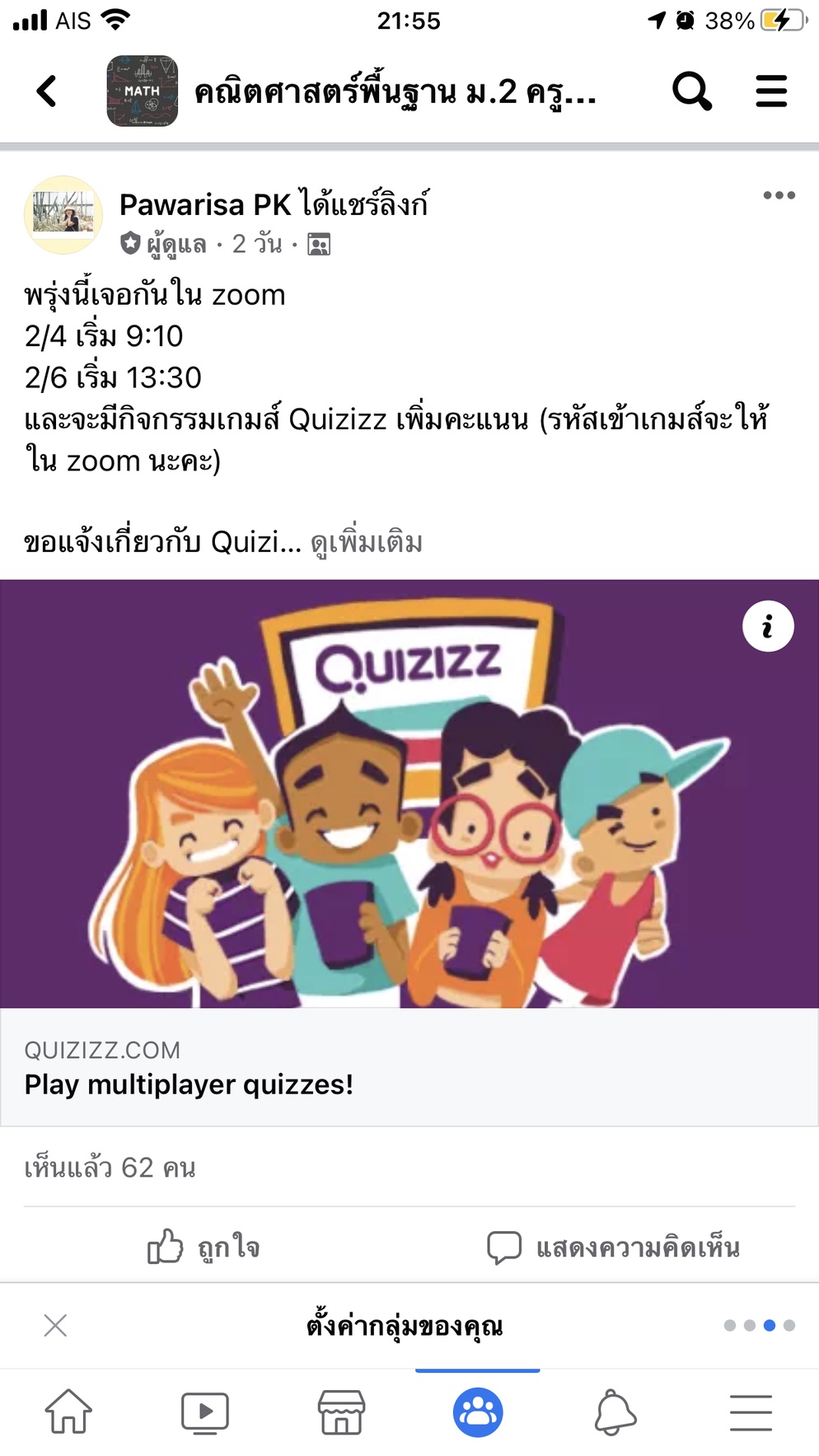Switch to the Watch video tab
819x1456 pixels.
tap(204, 1412)
